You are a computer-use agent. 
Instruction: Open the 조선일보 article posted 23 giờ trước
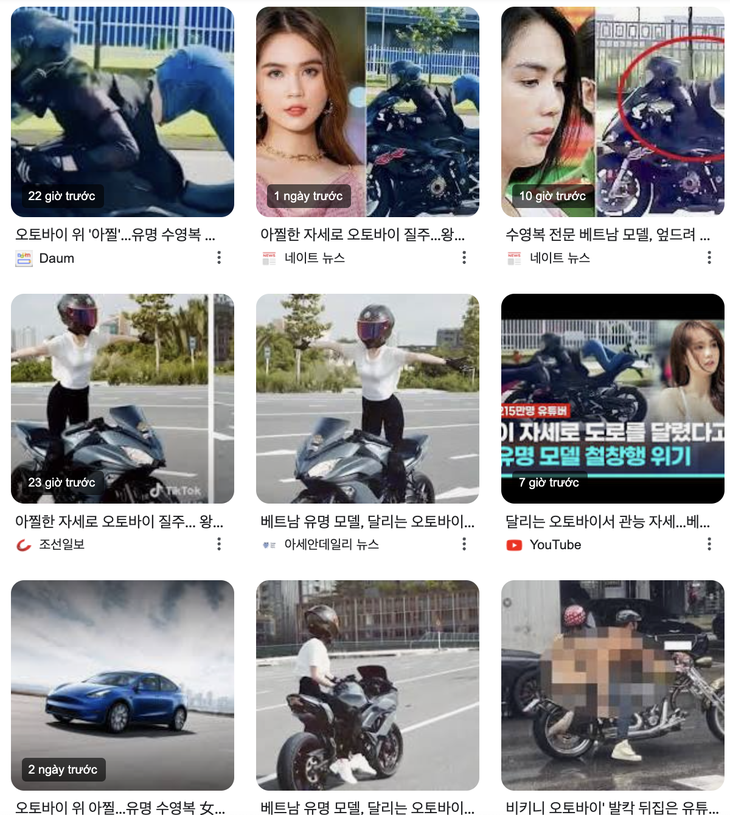click(x=122, y=398)
